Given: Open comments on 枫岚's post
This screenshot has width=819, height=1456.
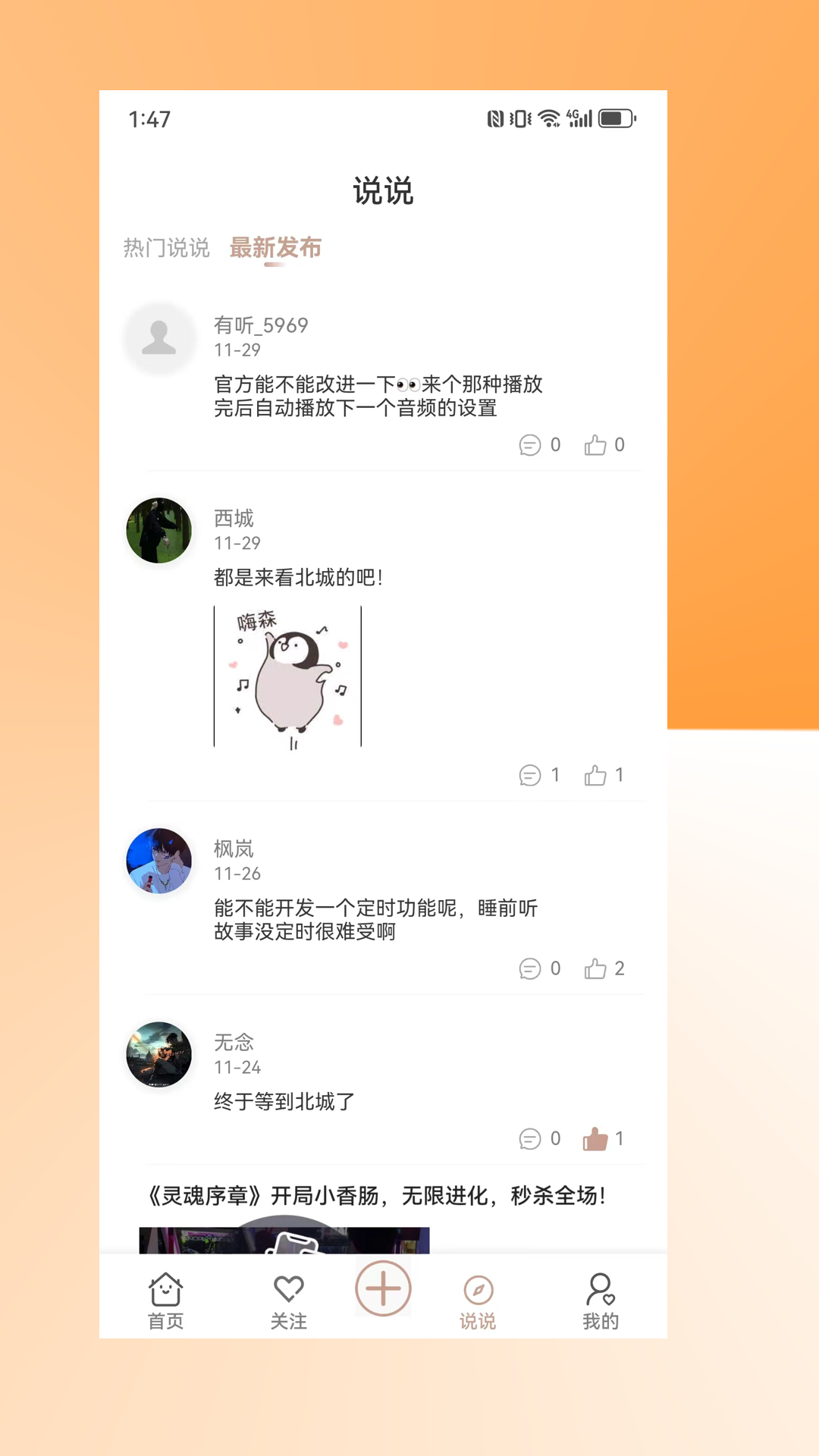Looking at the screenshot, I should pos(531,968).
